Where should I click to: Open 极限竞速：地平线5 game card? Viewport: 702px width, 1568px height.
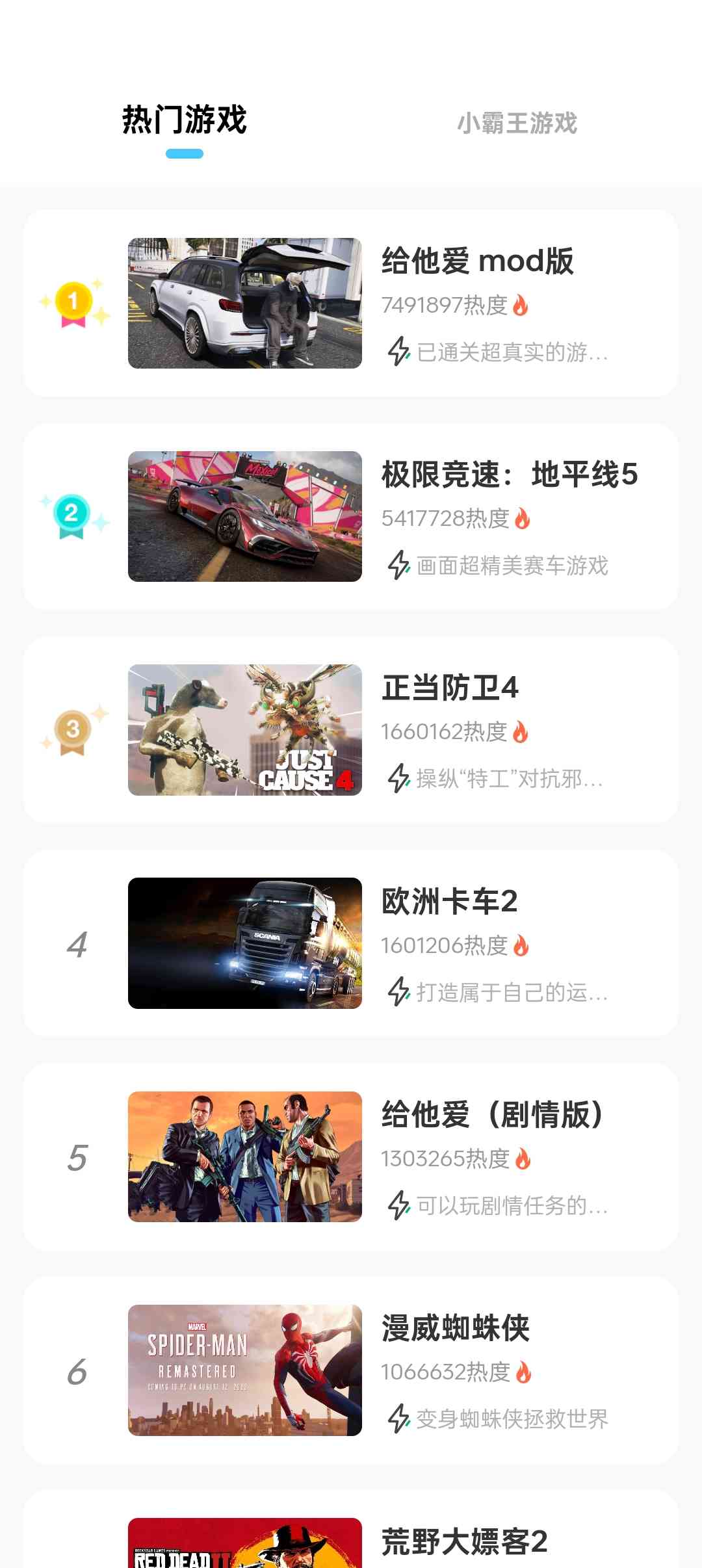tap(351, 516)
